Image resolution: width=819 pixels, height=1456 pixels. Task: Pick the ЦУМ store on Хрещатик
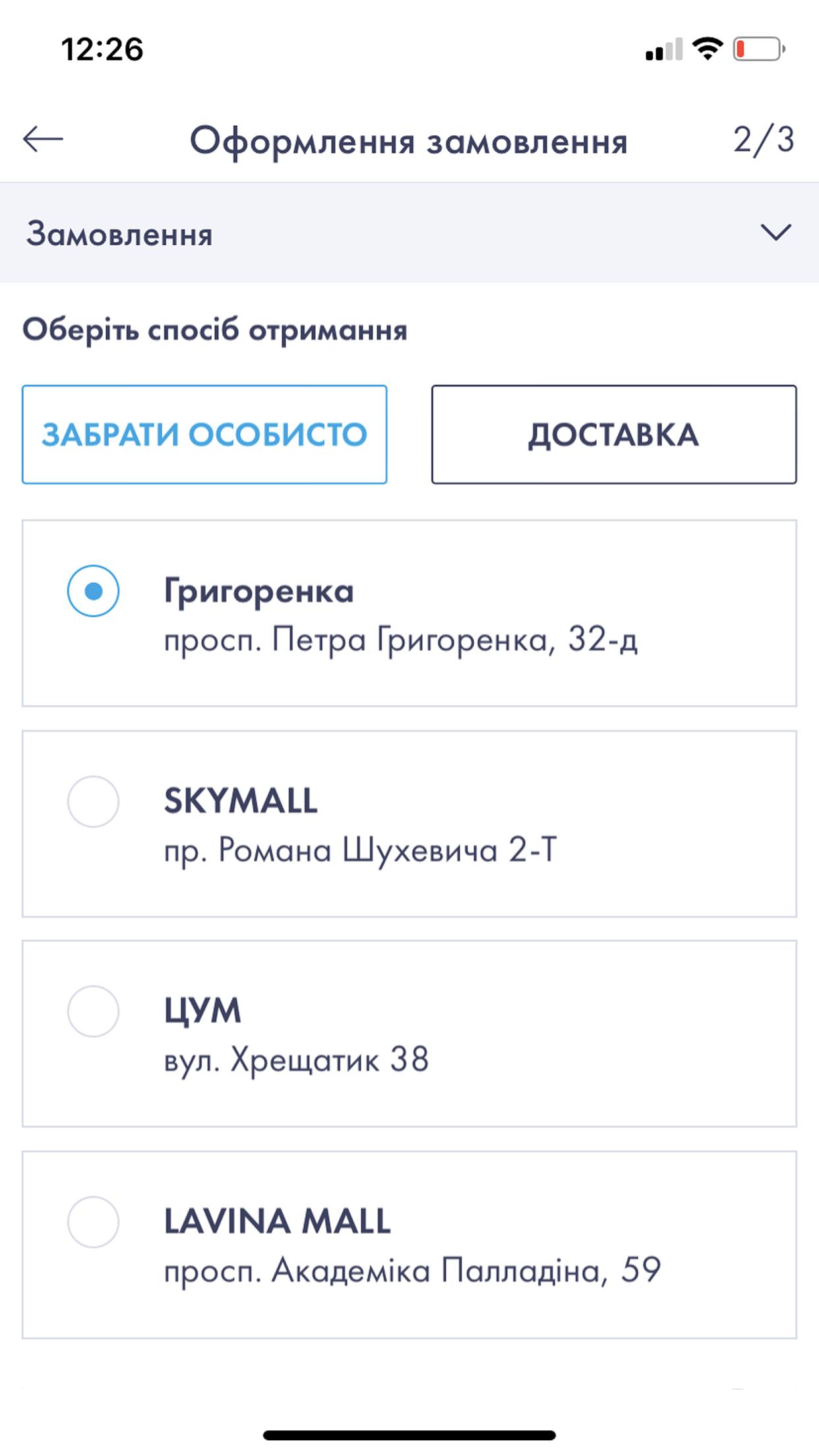tap(409, 1034)
